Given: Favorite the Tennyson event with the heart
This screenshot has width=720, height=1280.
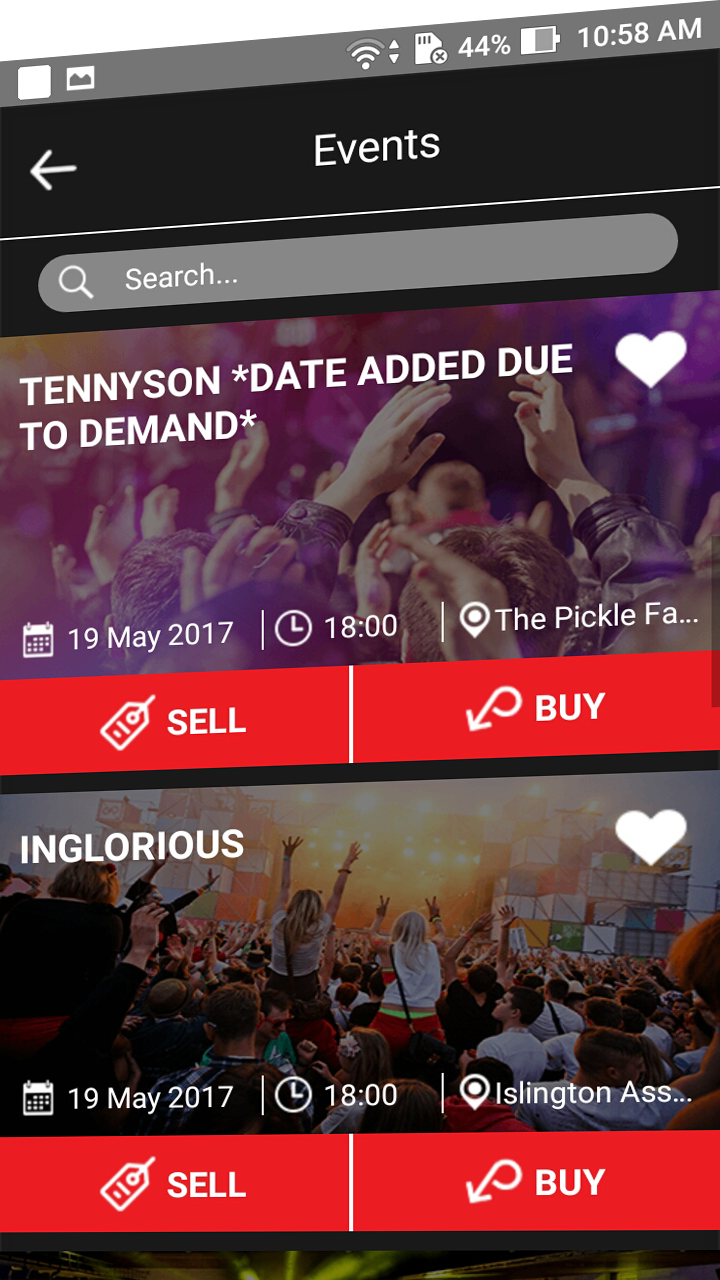Looking at the screenshot, I should point(650,358).
